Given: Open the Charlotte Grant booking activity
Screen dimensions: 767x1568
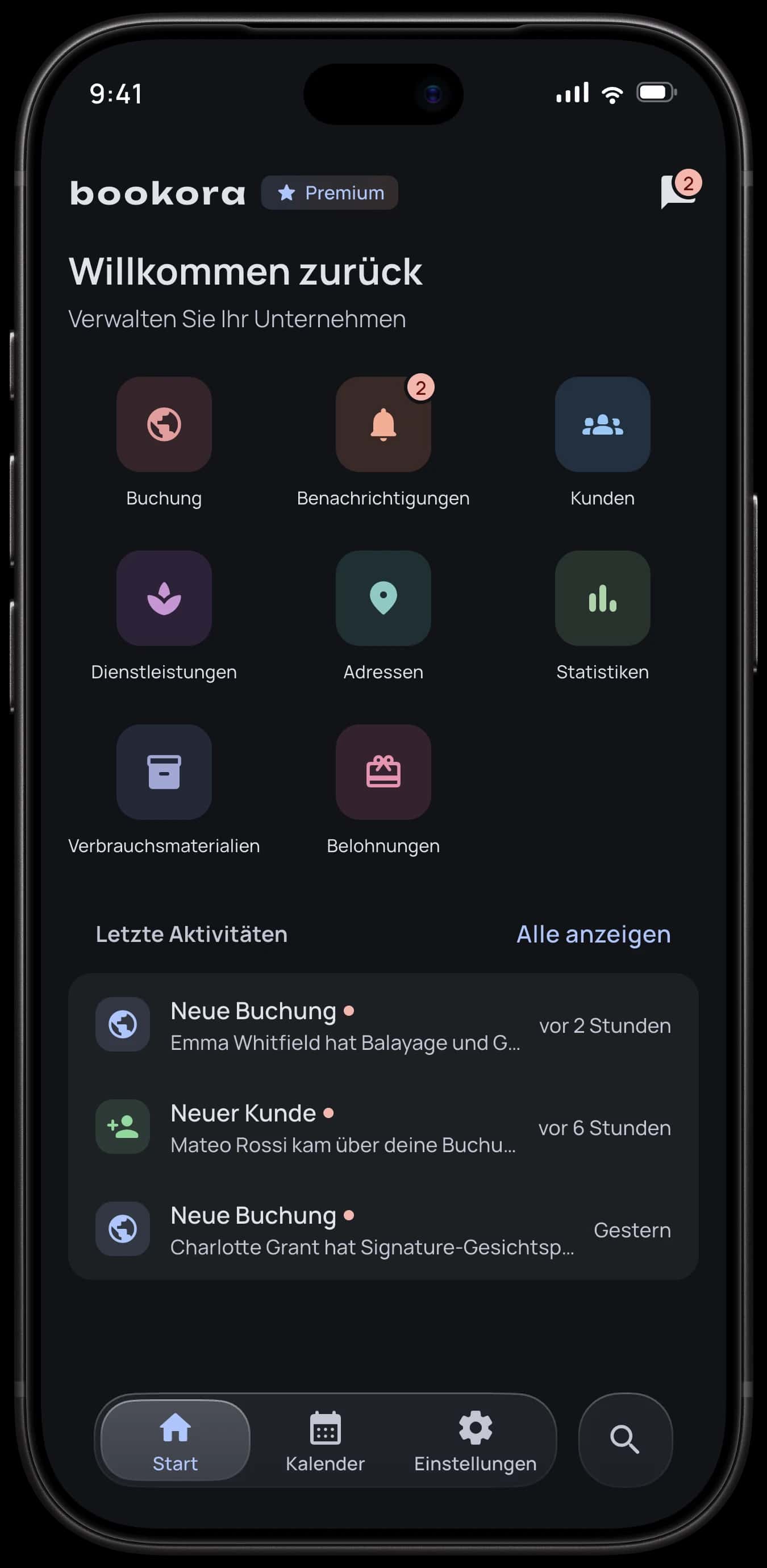Looking at the screenshot, I should [x=383, y=1229].
